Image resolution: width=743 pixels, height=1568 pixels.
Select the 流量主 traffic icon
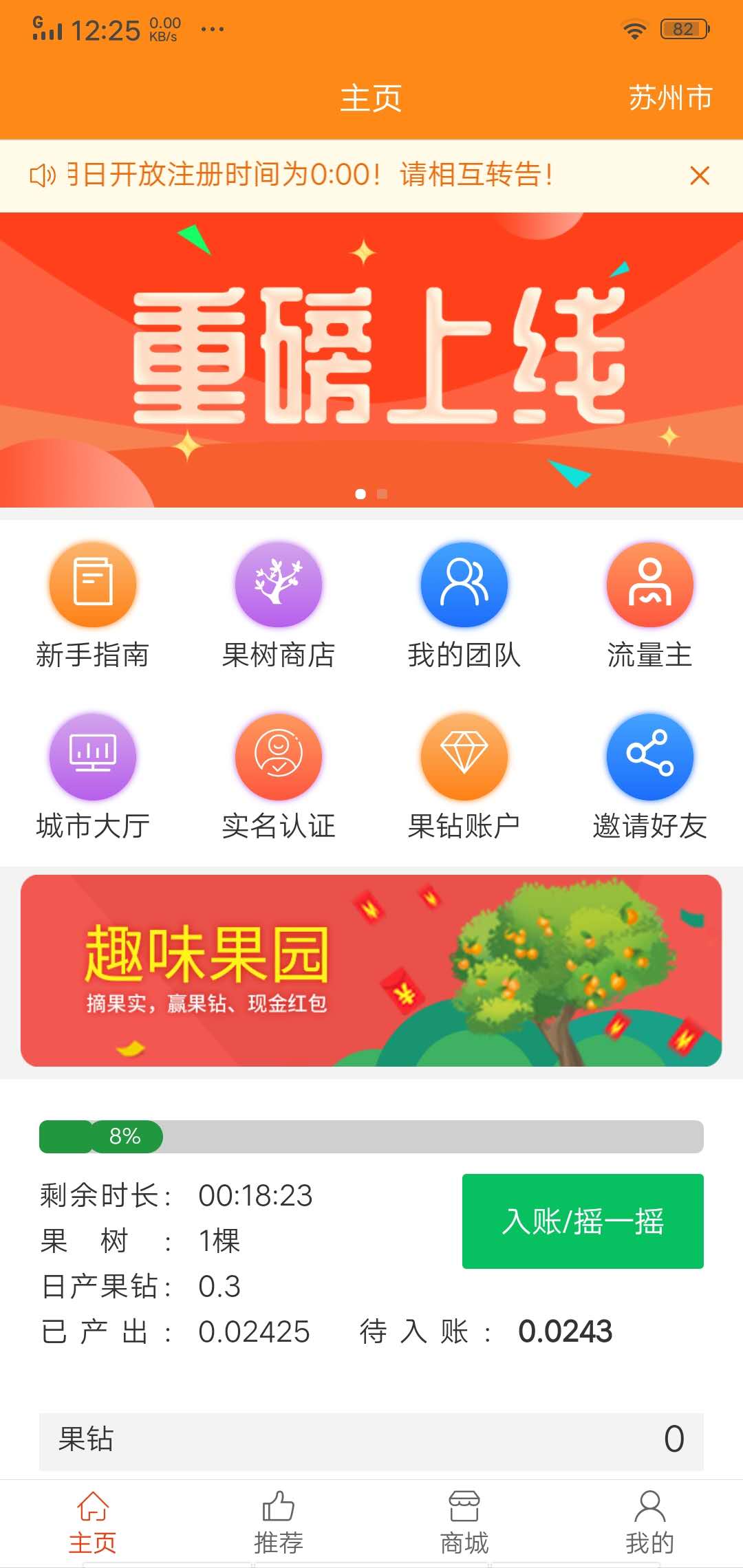[650, 606]
